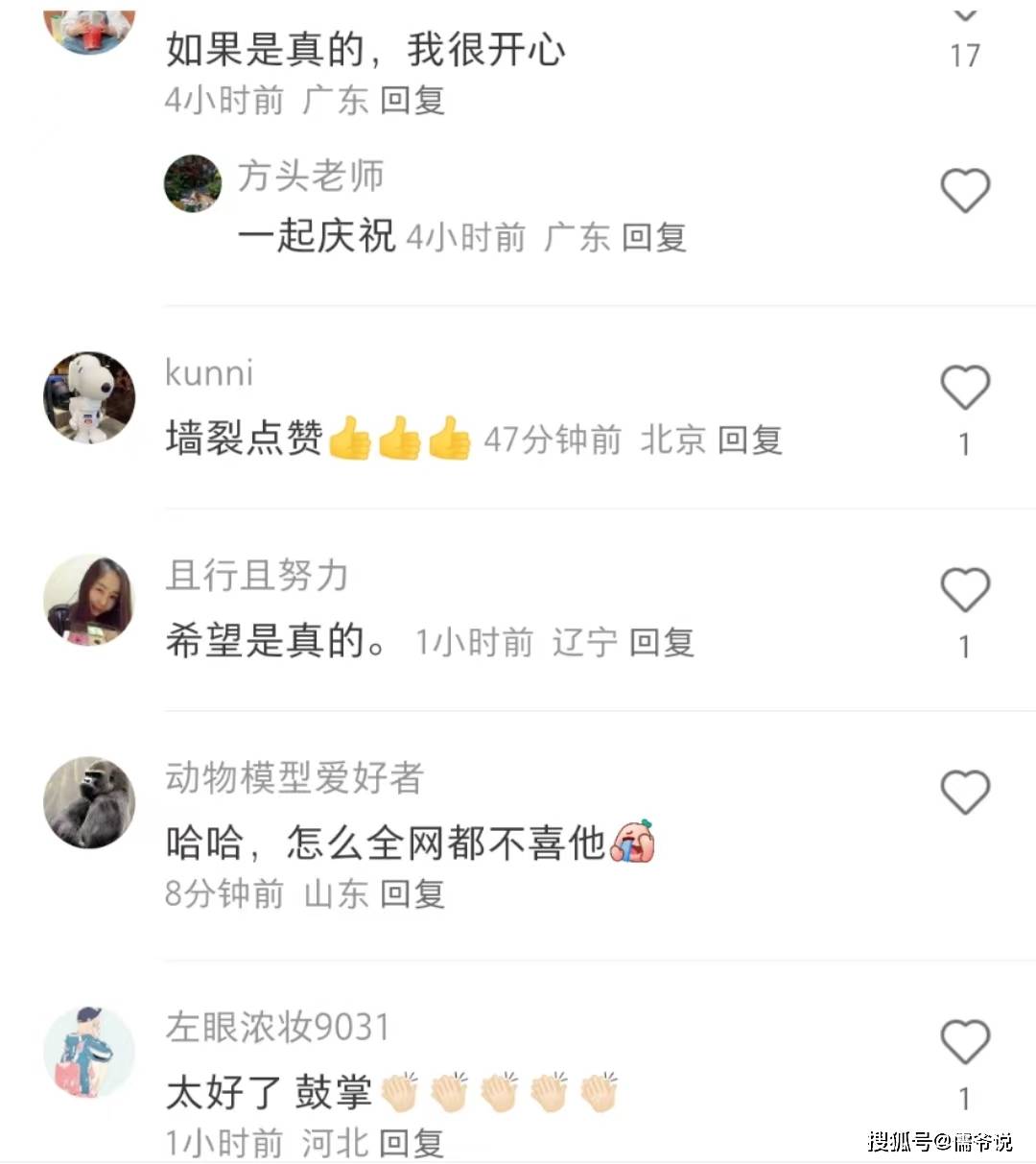This screenshot has width=1036, height=1164.
Task: Open 左眼浓妆9031's profile avatar
Action: 89,1053
